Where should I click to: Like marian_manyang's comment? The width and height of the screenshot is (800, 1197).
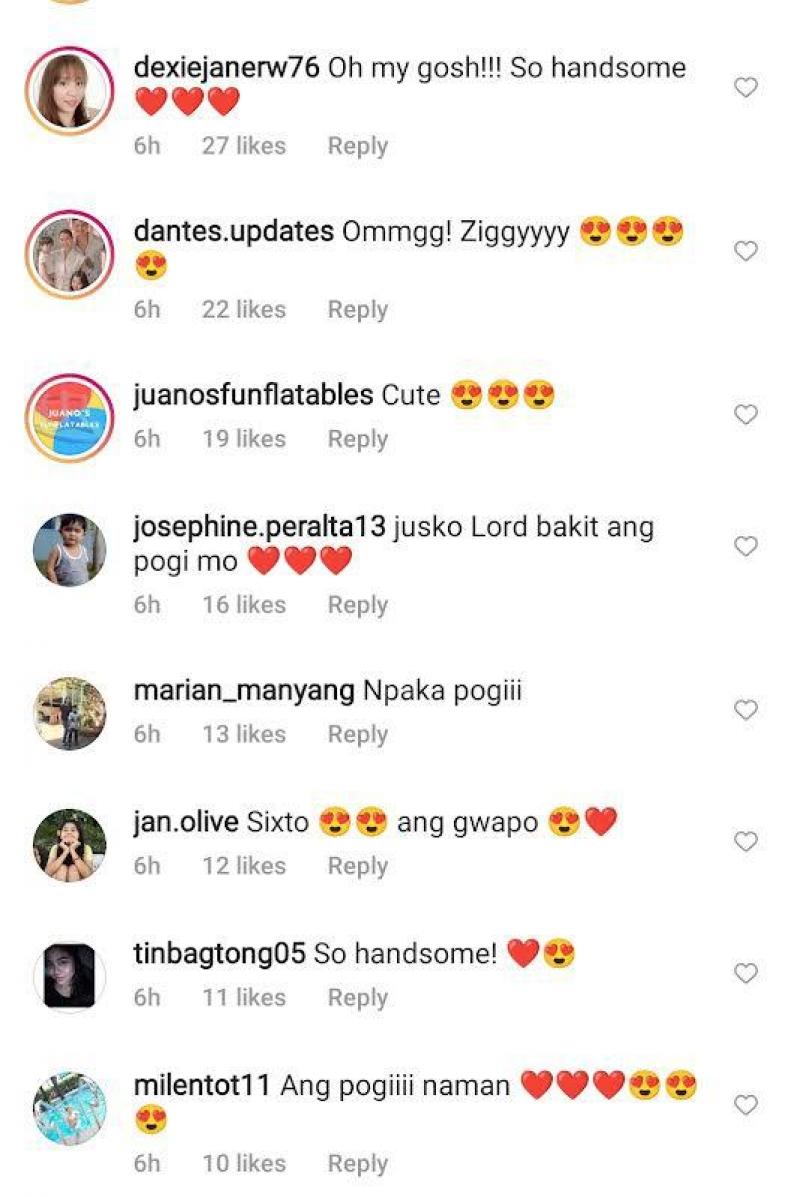pos(746,710)
